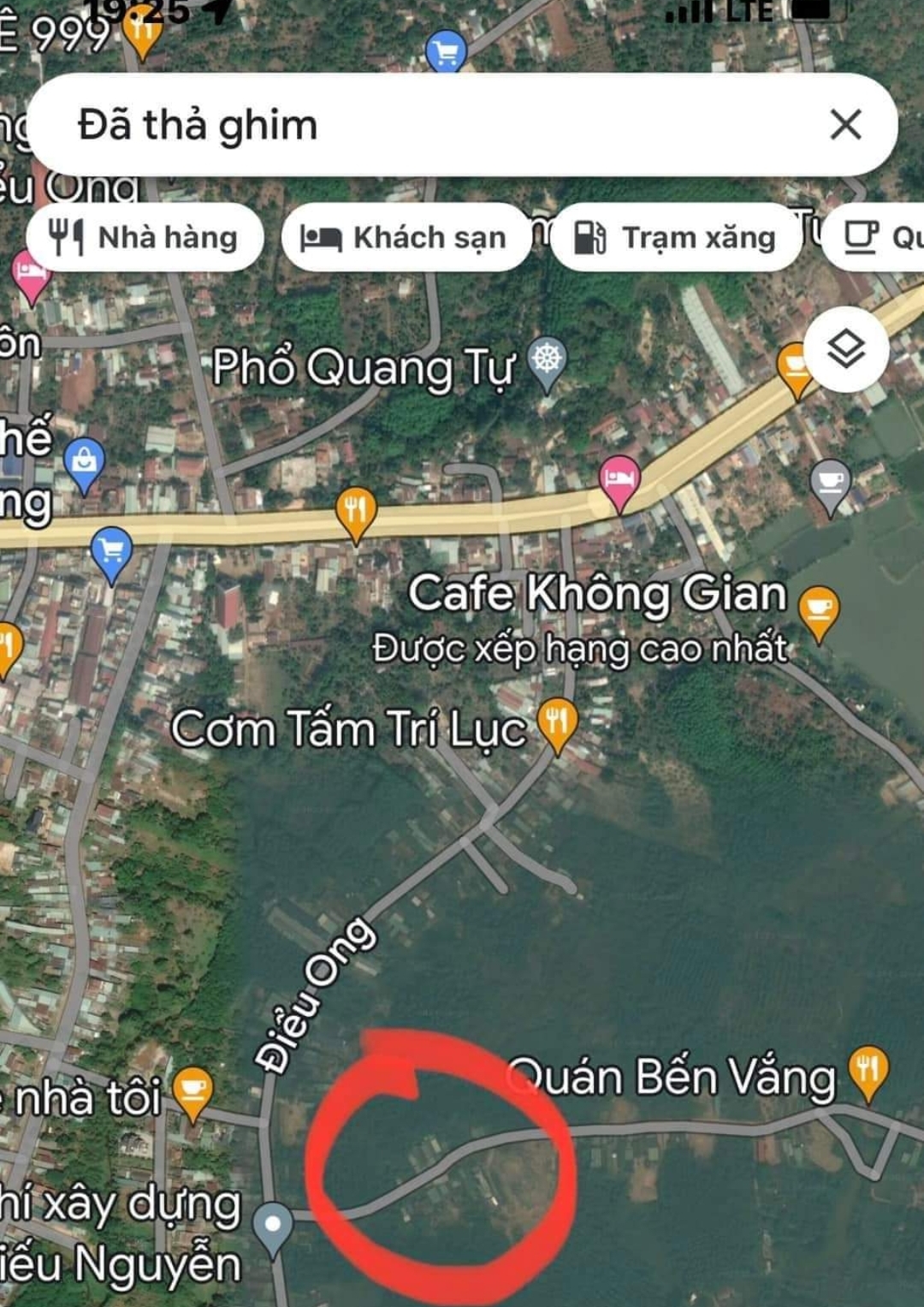Clear the dropped pin with the X
Screen dimensions: 924x1307
coord(845,125)
